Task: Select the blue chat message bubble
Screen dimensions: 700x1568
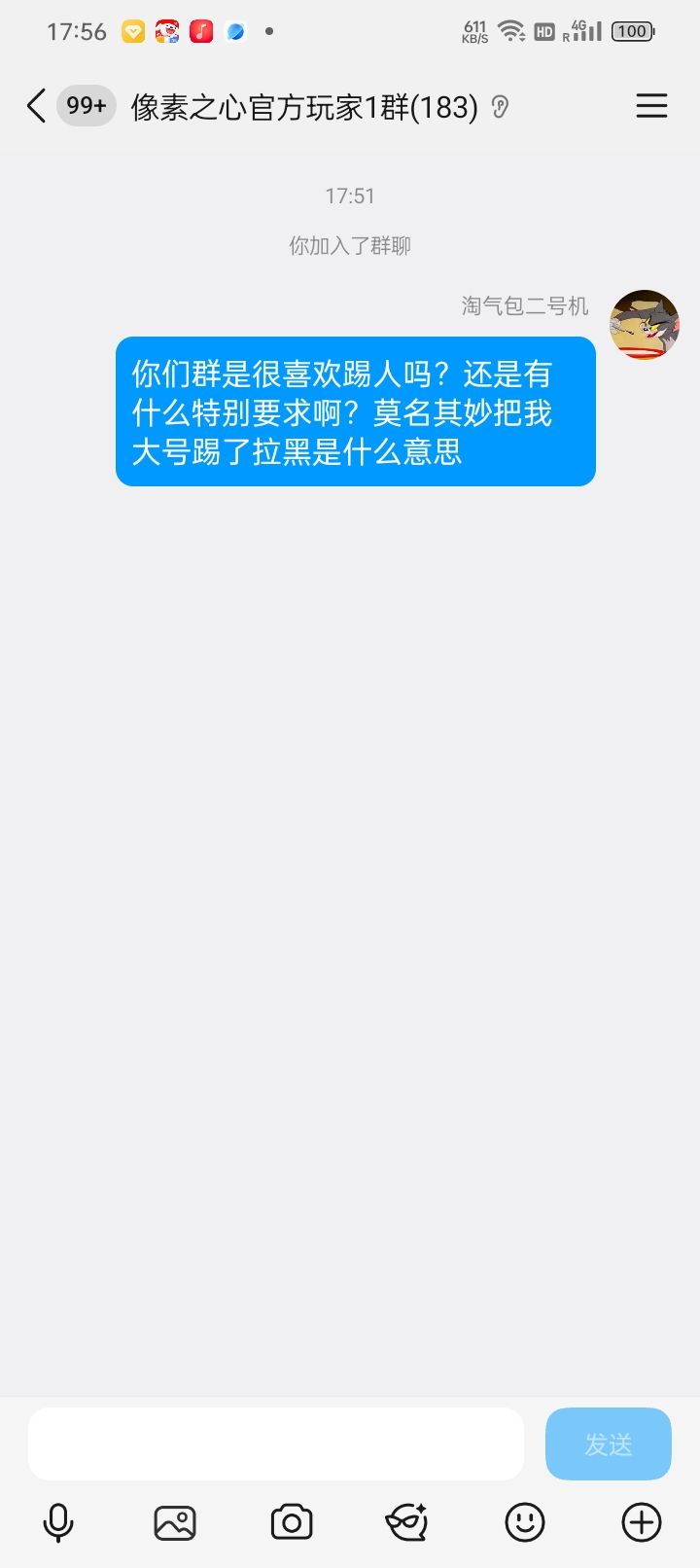Action: (x=356, y=411)
